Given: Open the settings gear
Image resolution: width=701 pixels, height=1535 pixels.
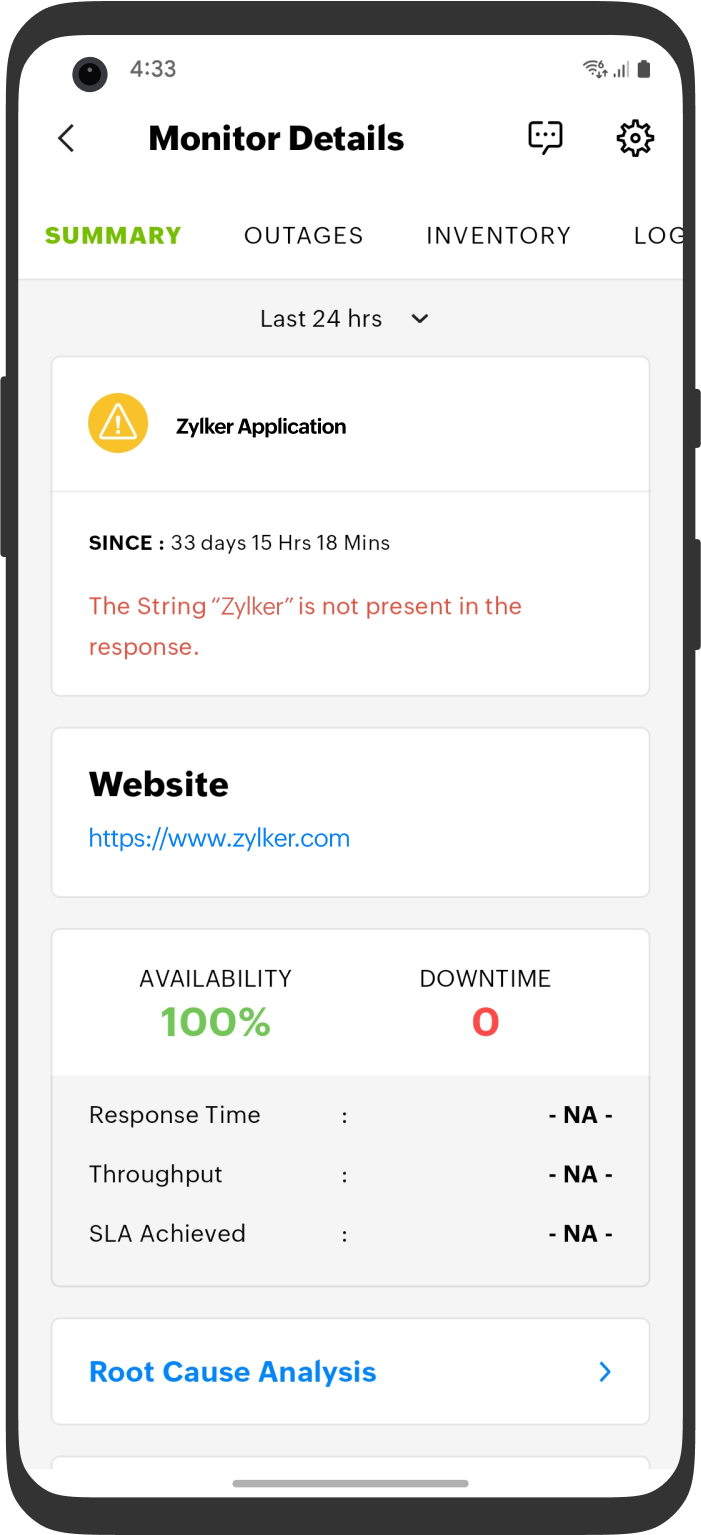Looking at the screenshot, I should pyautogui.click(x=635, y=138).
